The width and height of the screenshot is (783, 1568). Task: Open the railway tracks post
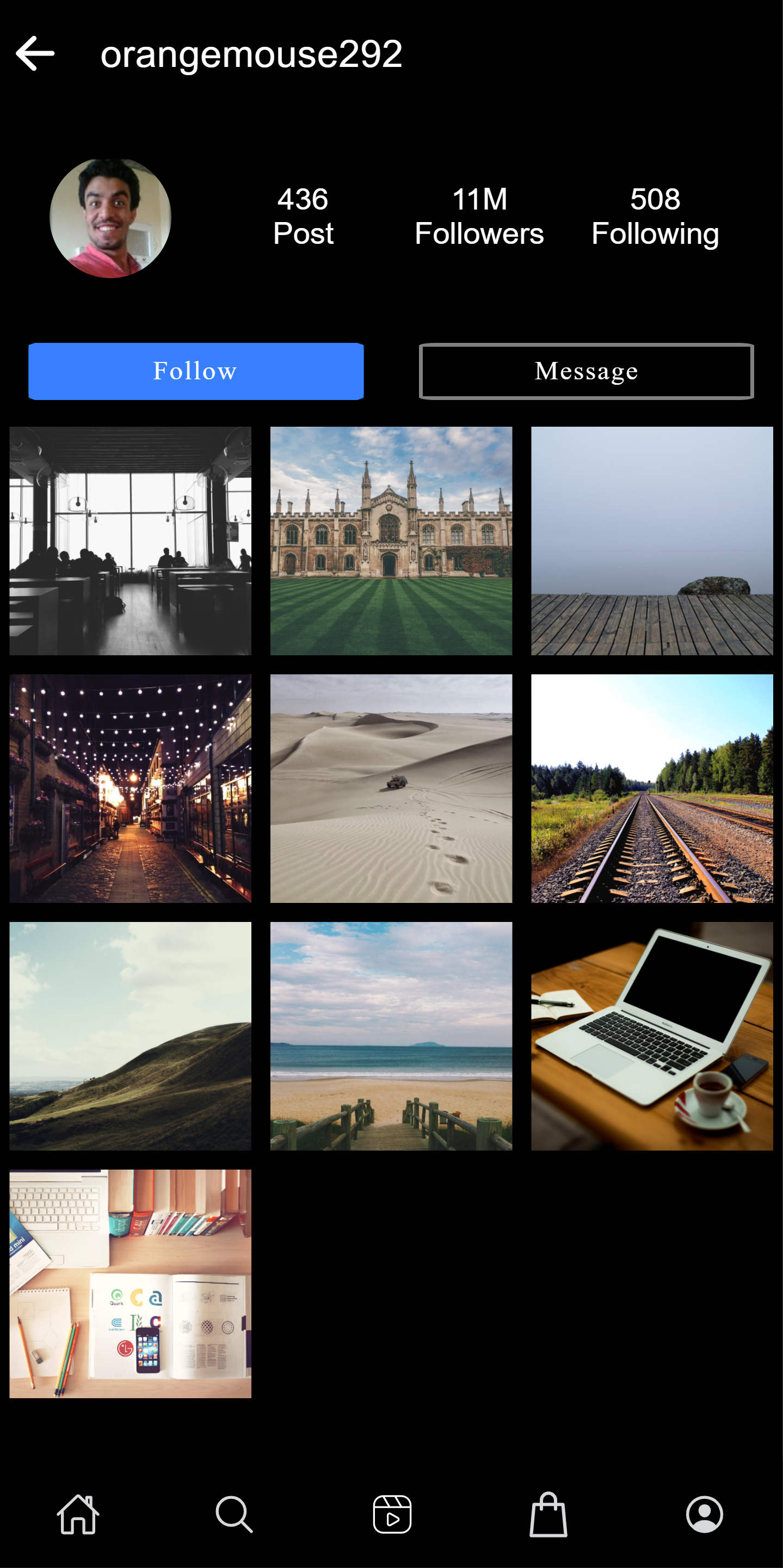pyautogui.click(x=651, y=788)
